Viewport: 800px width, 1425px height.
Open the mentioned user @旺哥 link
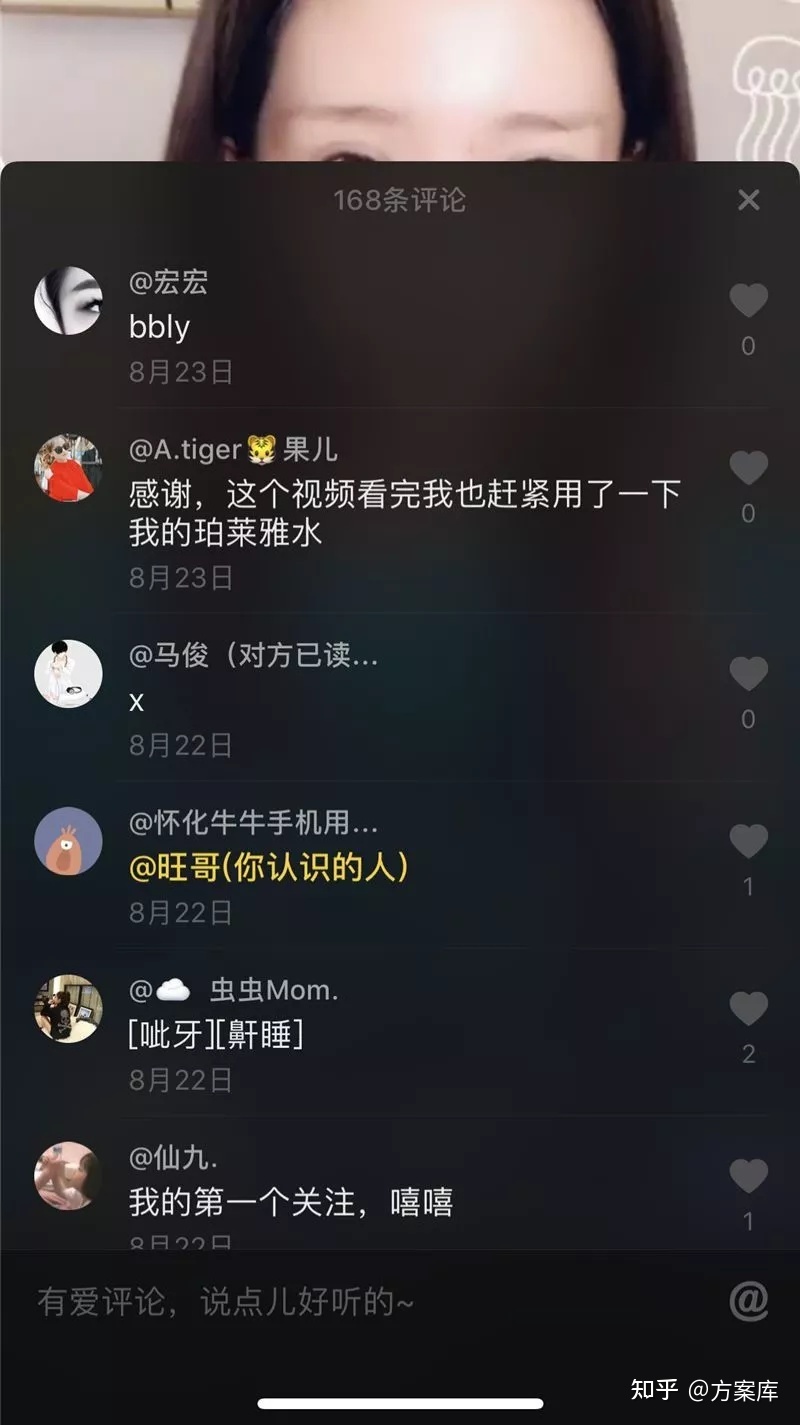coord(268,867)
